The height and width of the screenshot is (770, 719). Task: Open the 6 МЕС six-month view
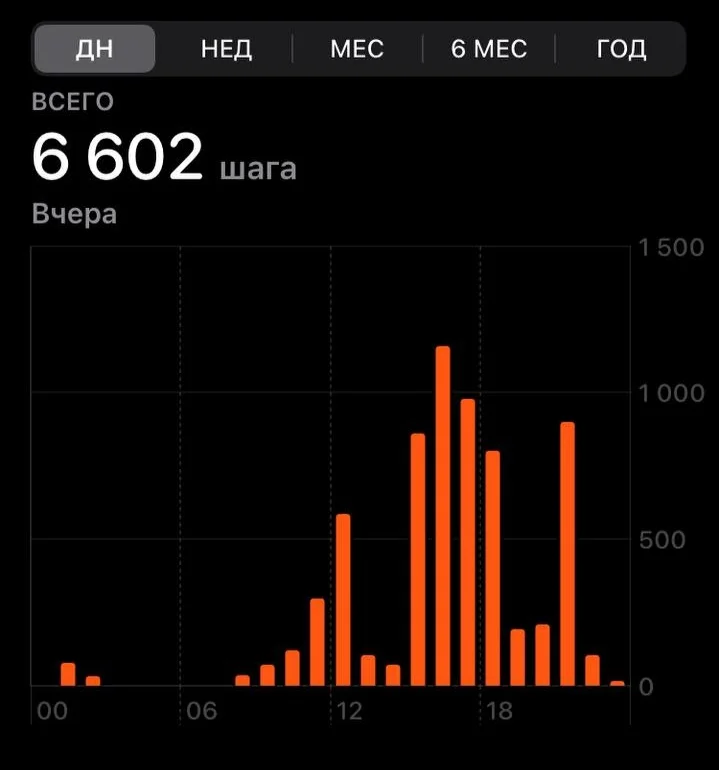click(489, 48)
